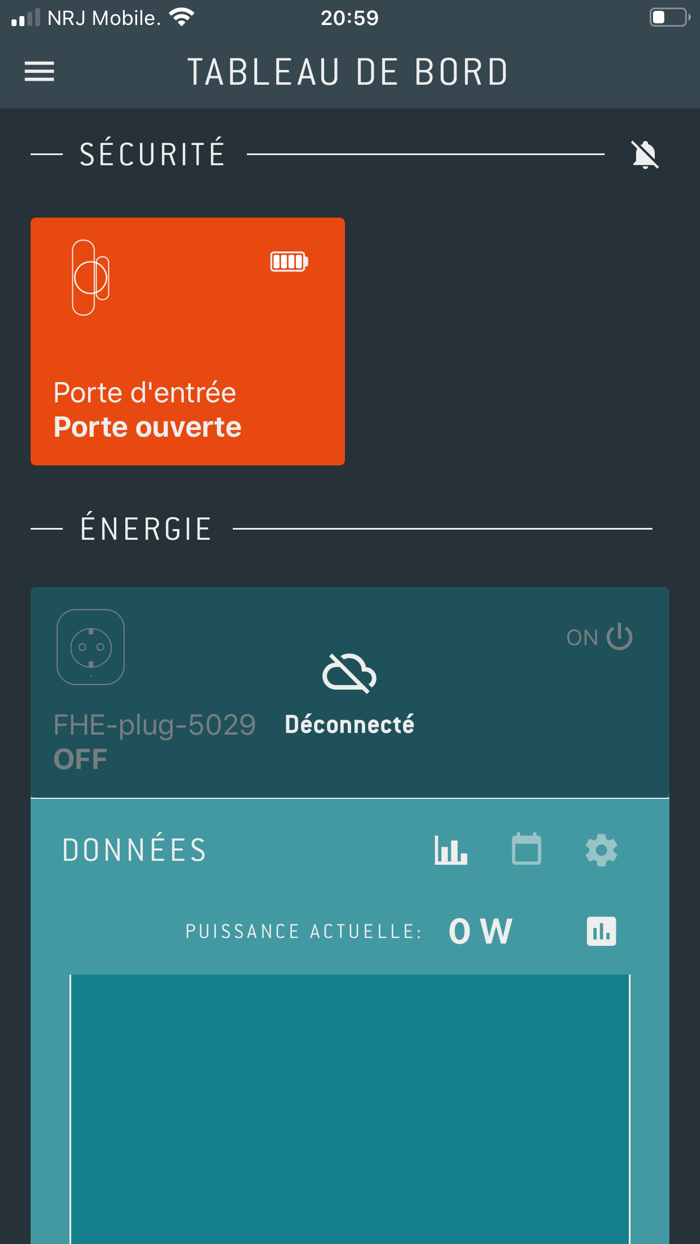Toggle the ON power button for FHE-plug-5029
The width and height of the screenshot is (700, 1244).
(x=600, y=637)
